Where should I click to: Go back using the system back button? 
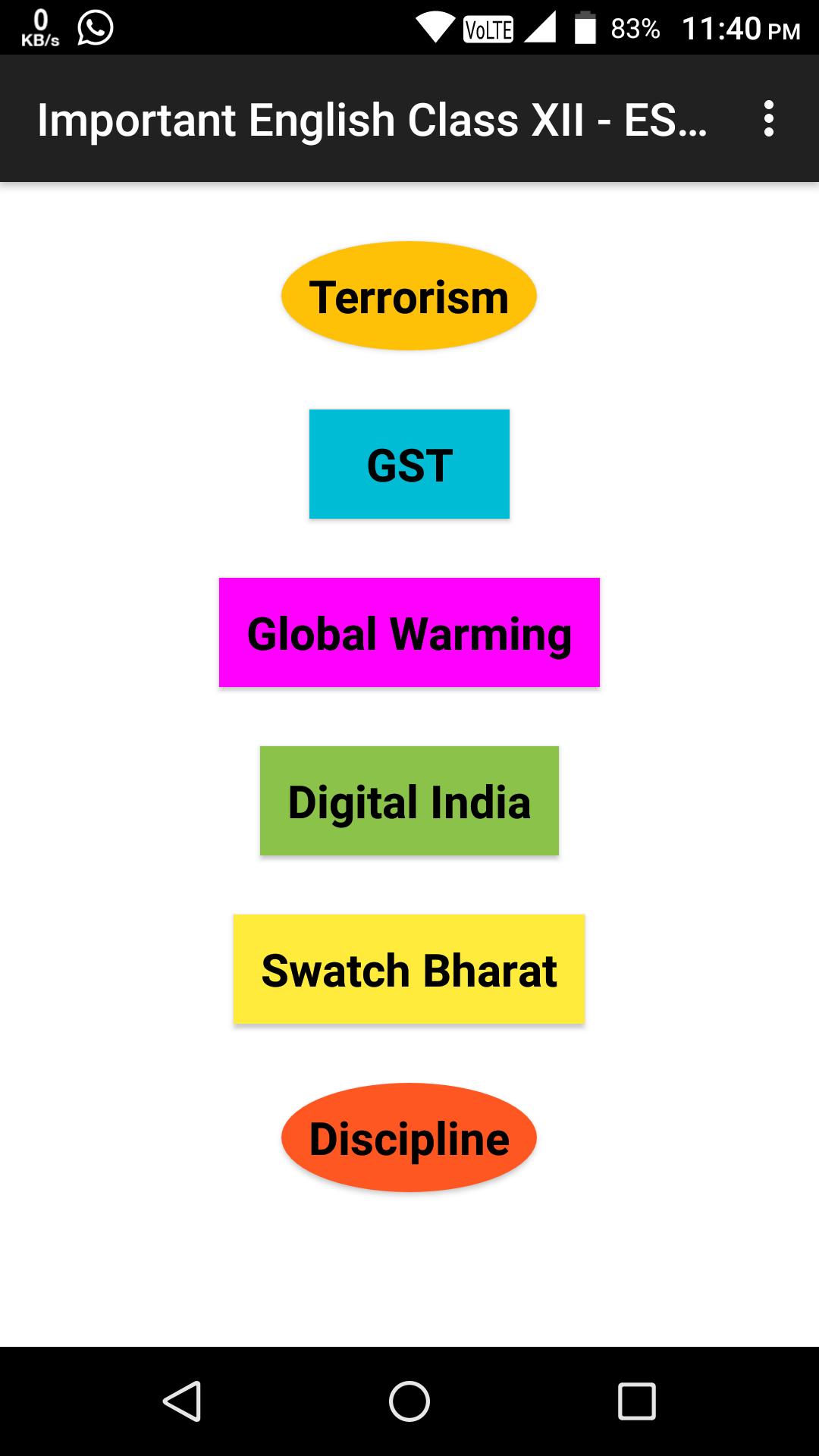182,1401
